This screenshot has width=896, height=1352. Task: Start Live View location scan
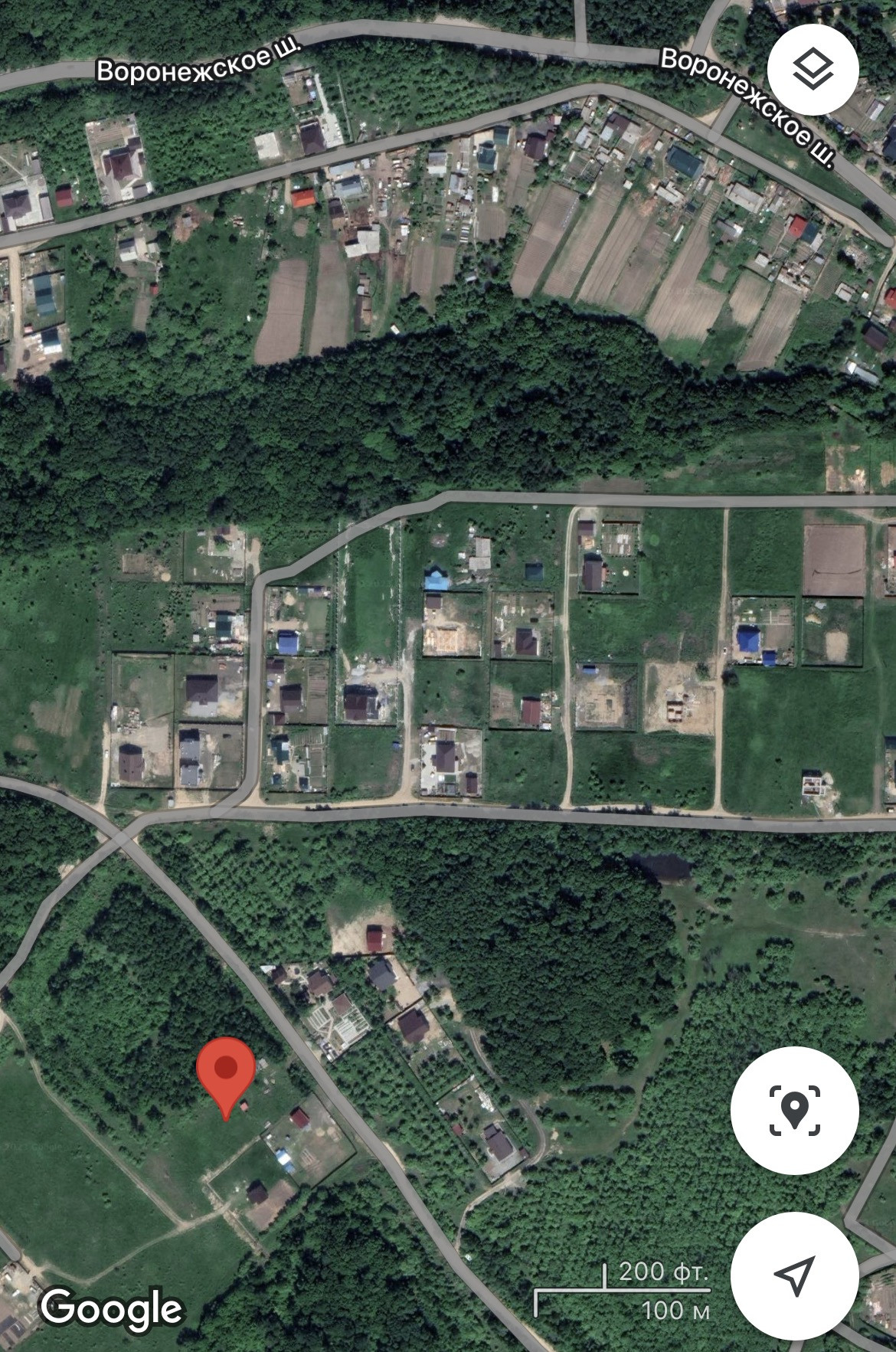[x=794, y=1110]
